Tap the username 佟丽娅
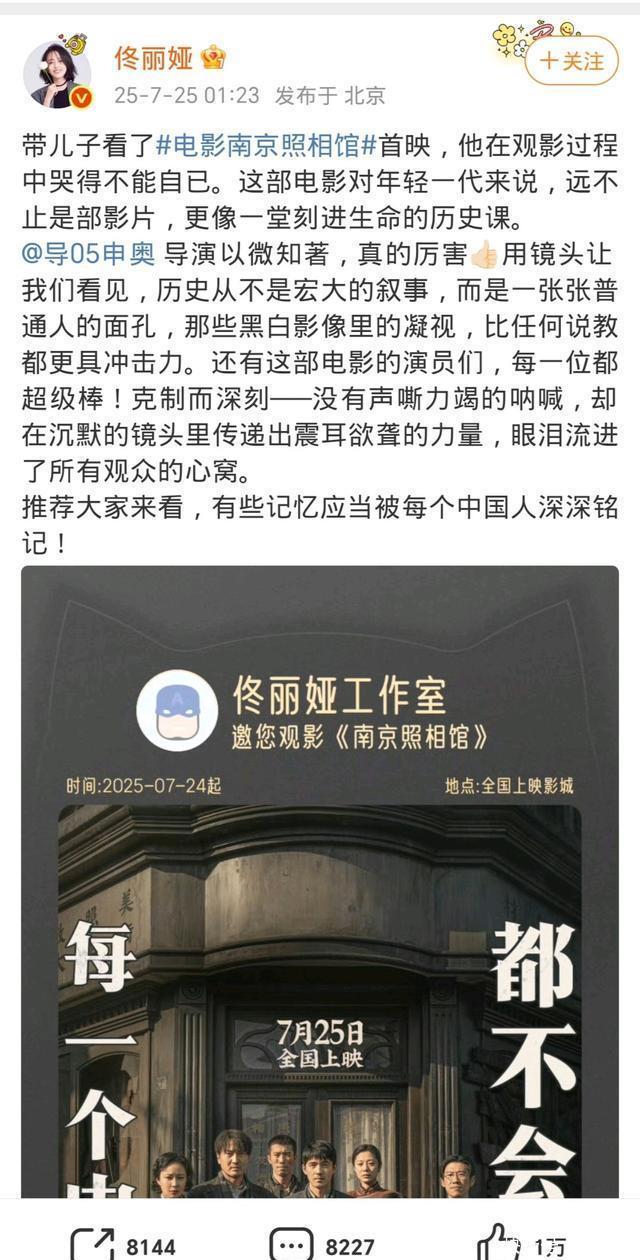640x1260 pixels. 153,58
